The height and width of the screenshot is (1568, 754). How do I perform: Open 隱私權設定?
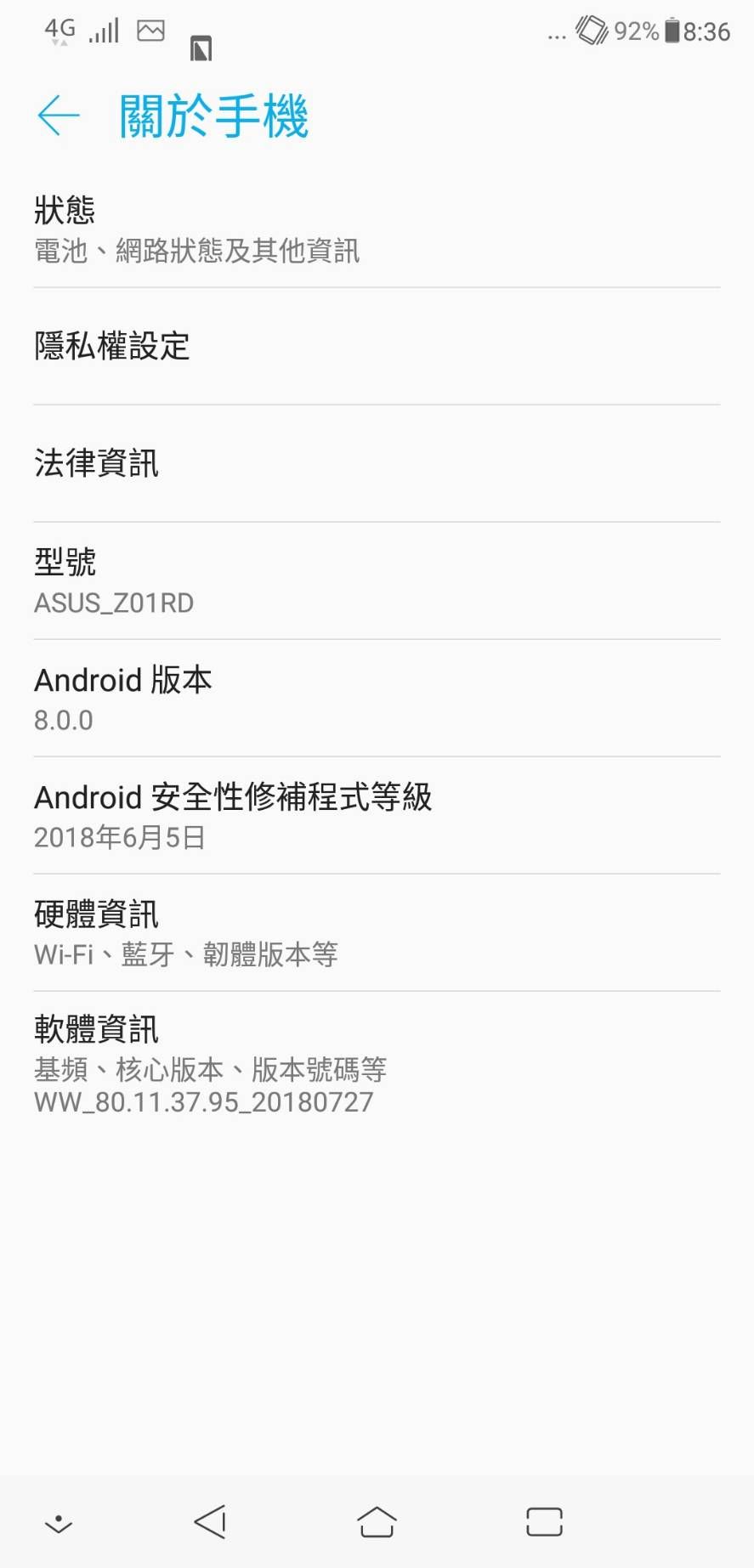point(377,346)
